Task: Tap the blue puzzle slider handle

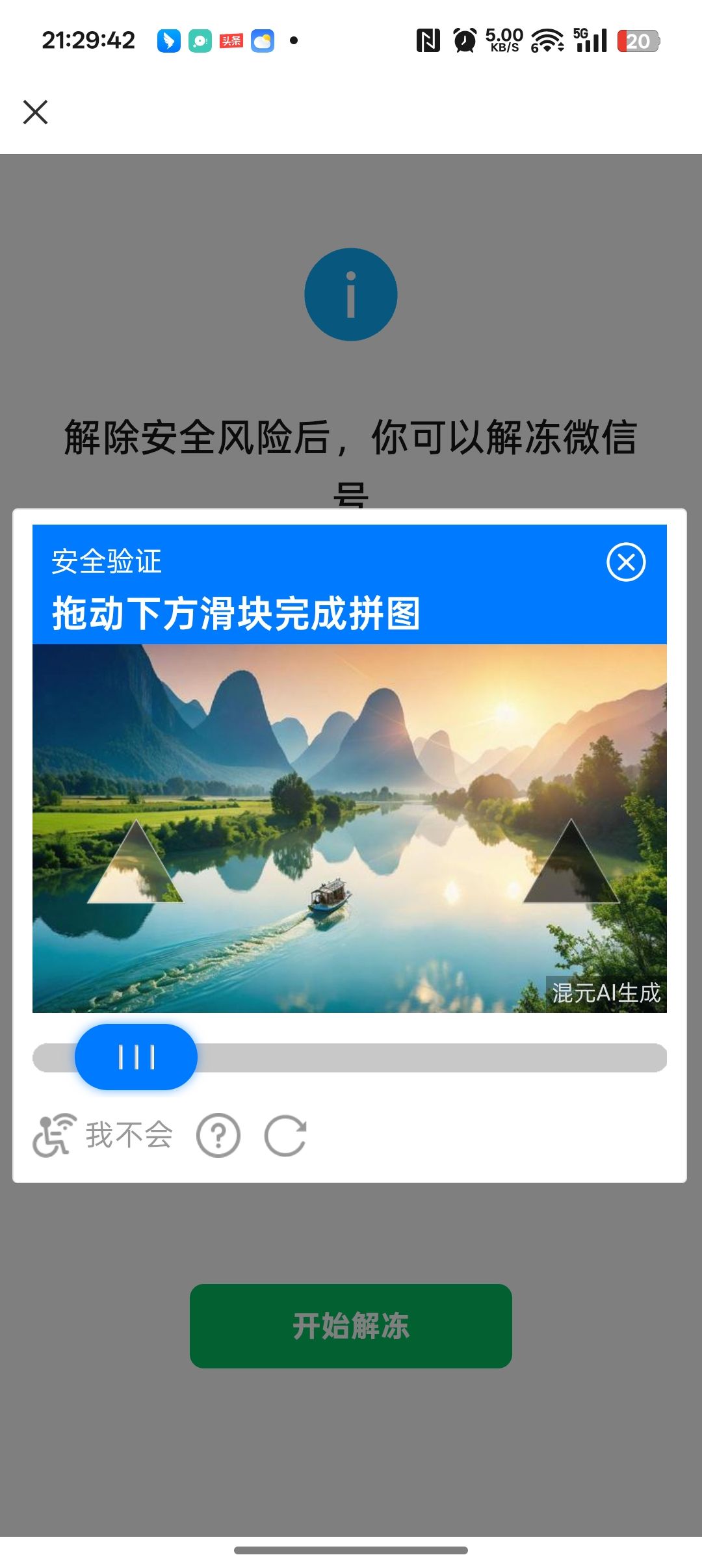Action: click(x=136, y=1056)
